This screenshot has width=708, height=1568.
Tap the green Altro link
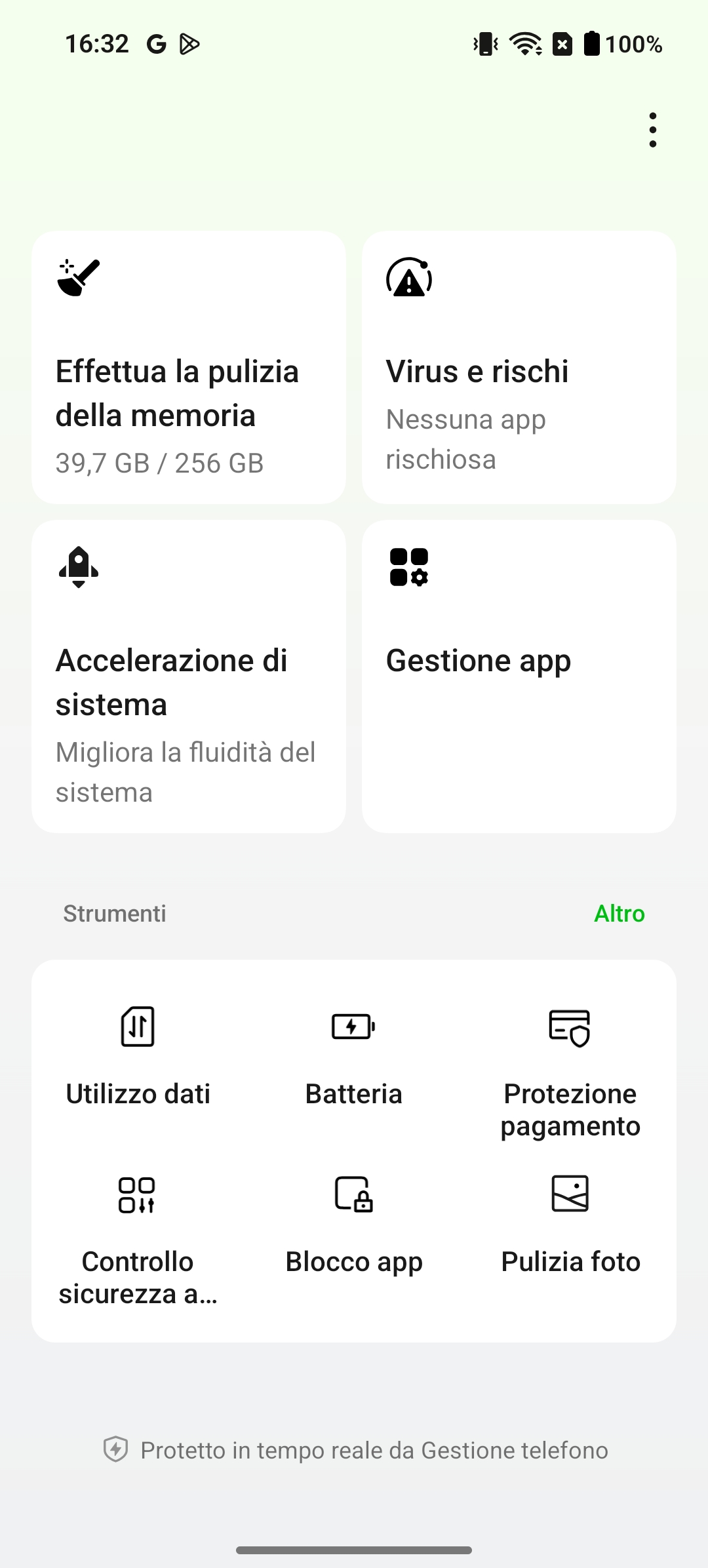click(619, 913)
